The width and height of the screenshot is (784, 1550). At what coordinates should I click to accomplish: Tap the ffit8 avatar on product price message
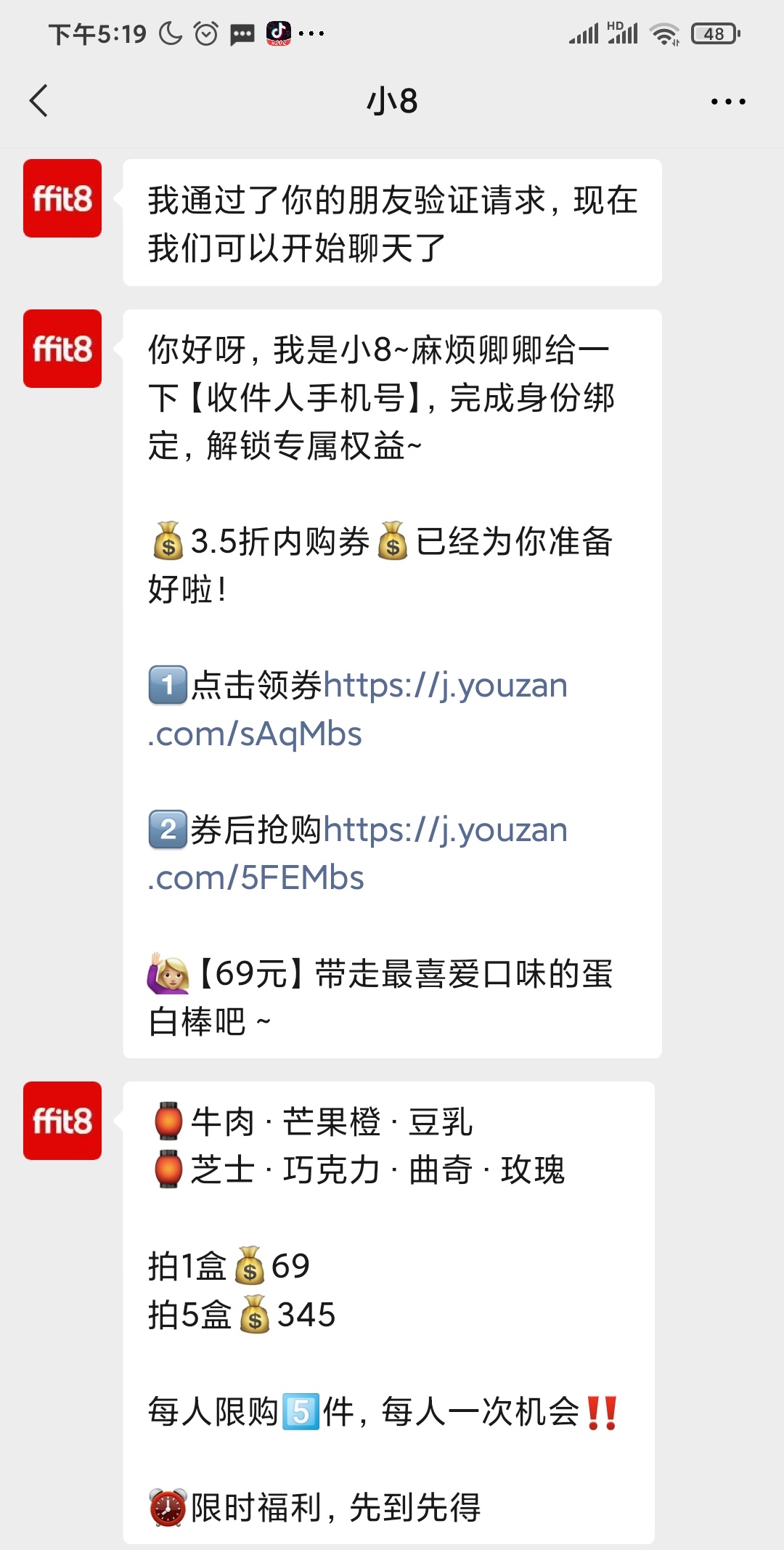point(62,1119)
